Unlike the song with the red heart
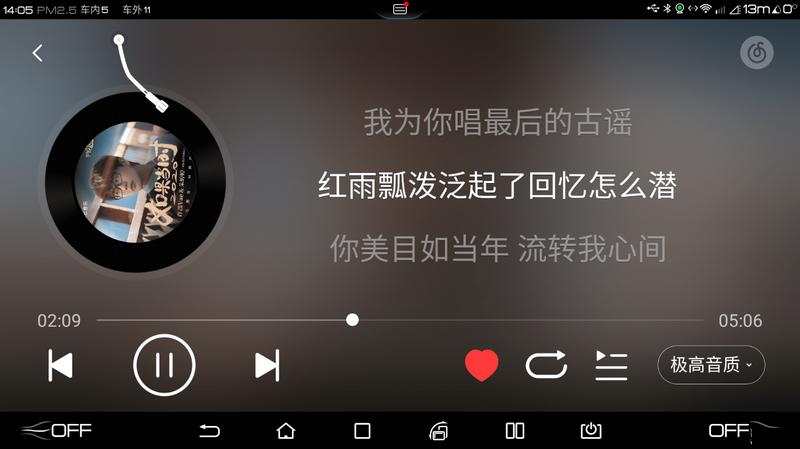 tap(481, 365)
